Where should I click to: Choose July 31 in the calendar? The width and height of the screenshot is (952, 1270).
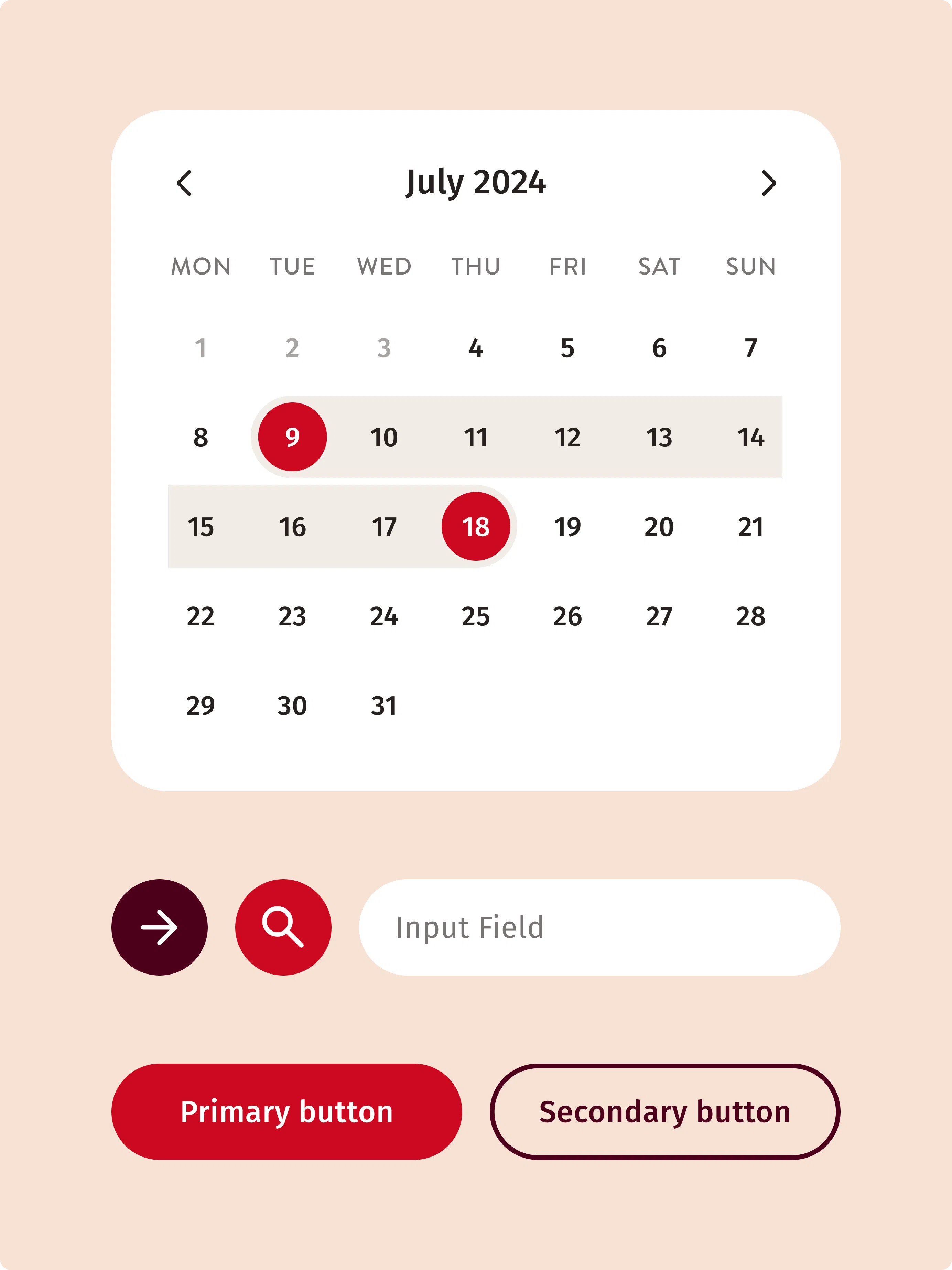pyautogui.click(x=383, y=706)
